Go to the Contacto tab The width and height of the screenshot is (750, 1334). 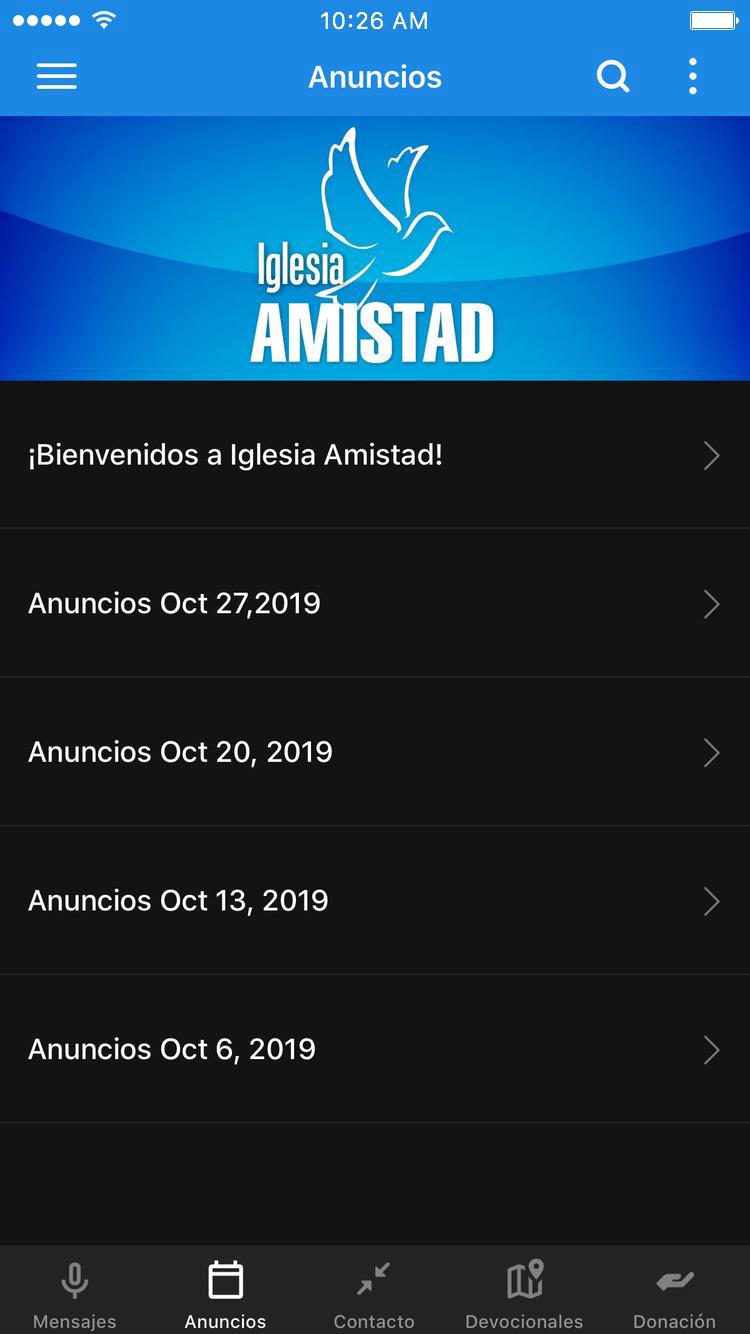(374, 1292)
